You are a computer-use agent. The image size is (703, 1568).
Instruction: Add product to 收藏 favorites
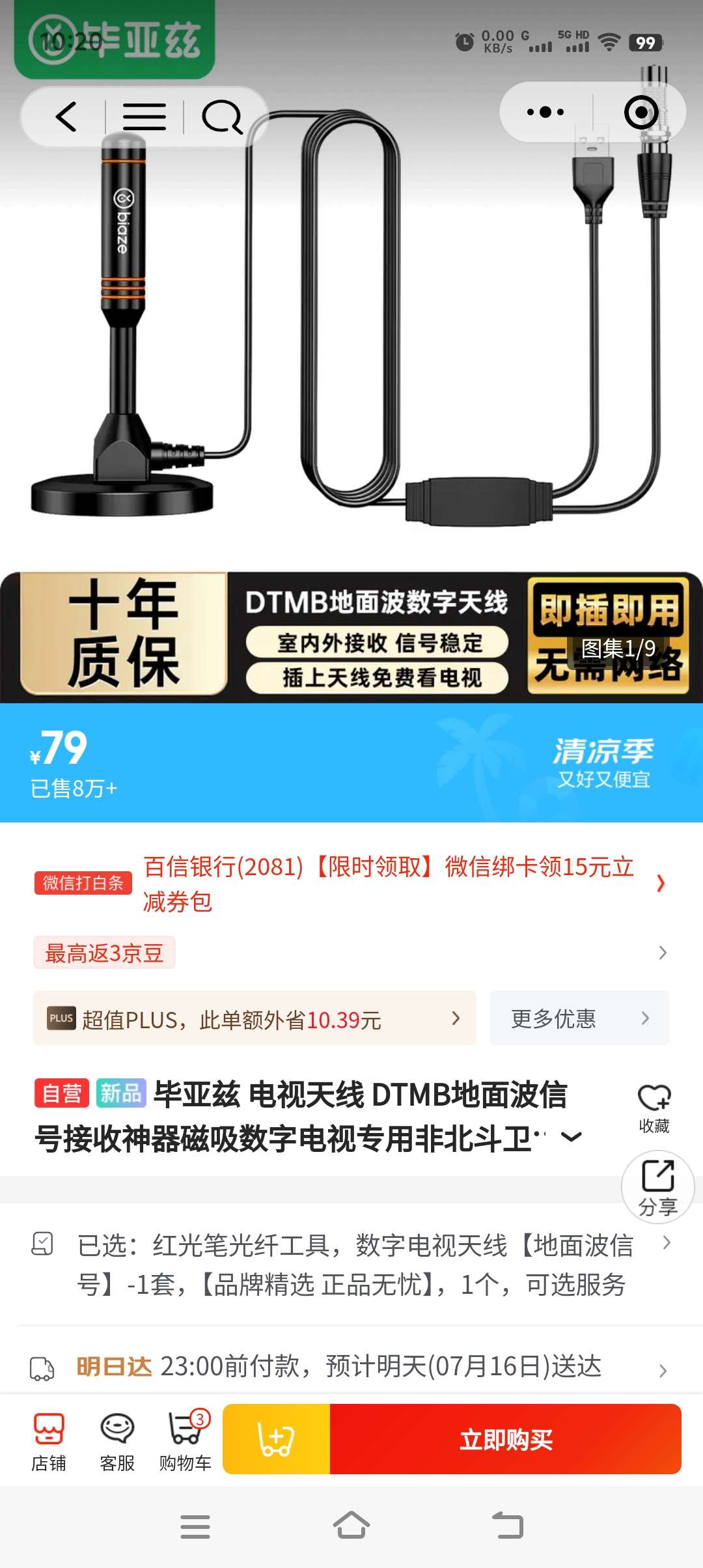click(x=654, y=1108)
